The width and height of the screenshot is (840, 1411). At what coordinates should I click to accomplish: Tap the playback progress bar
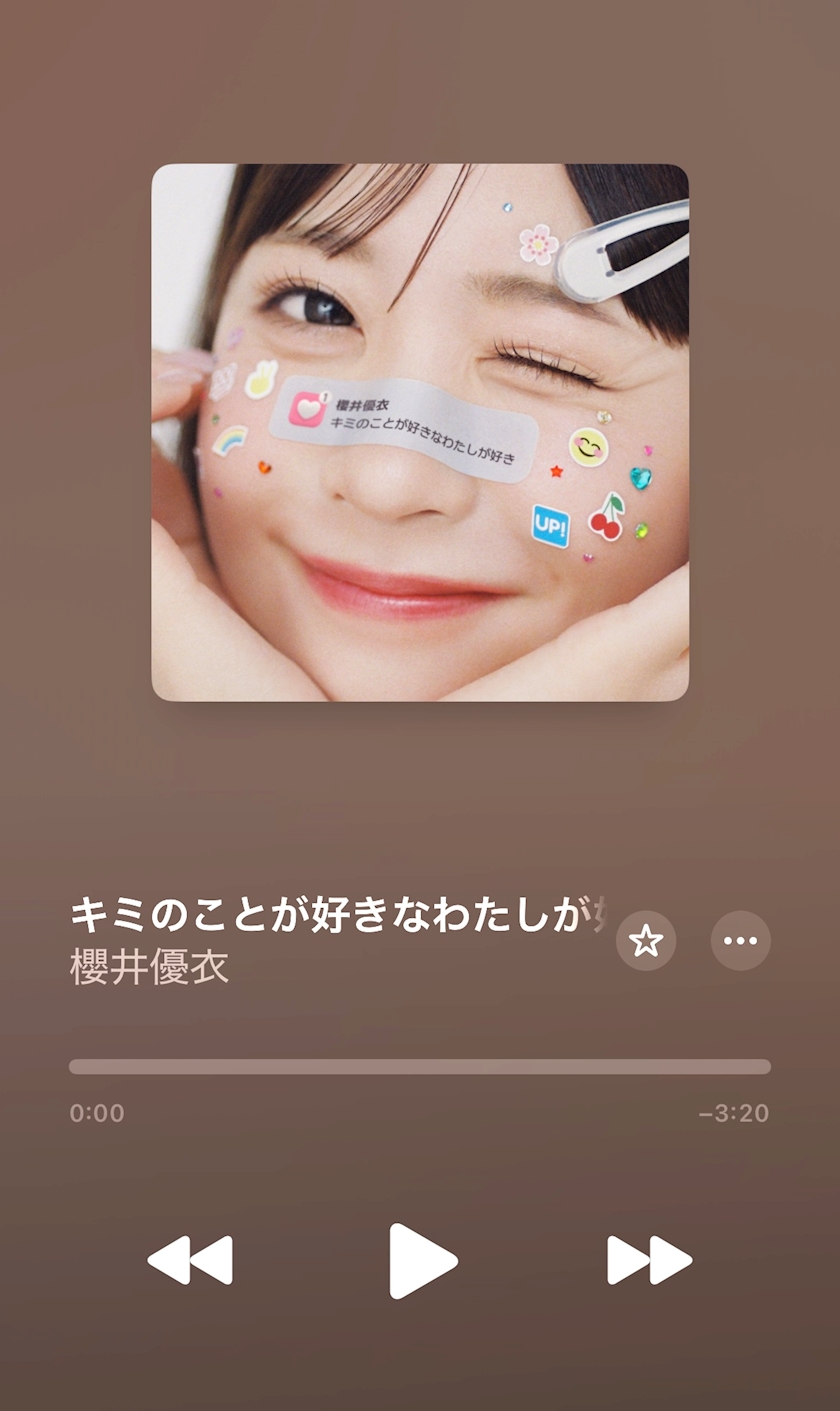(420, 1067)
